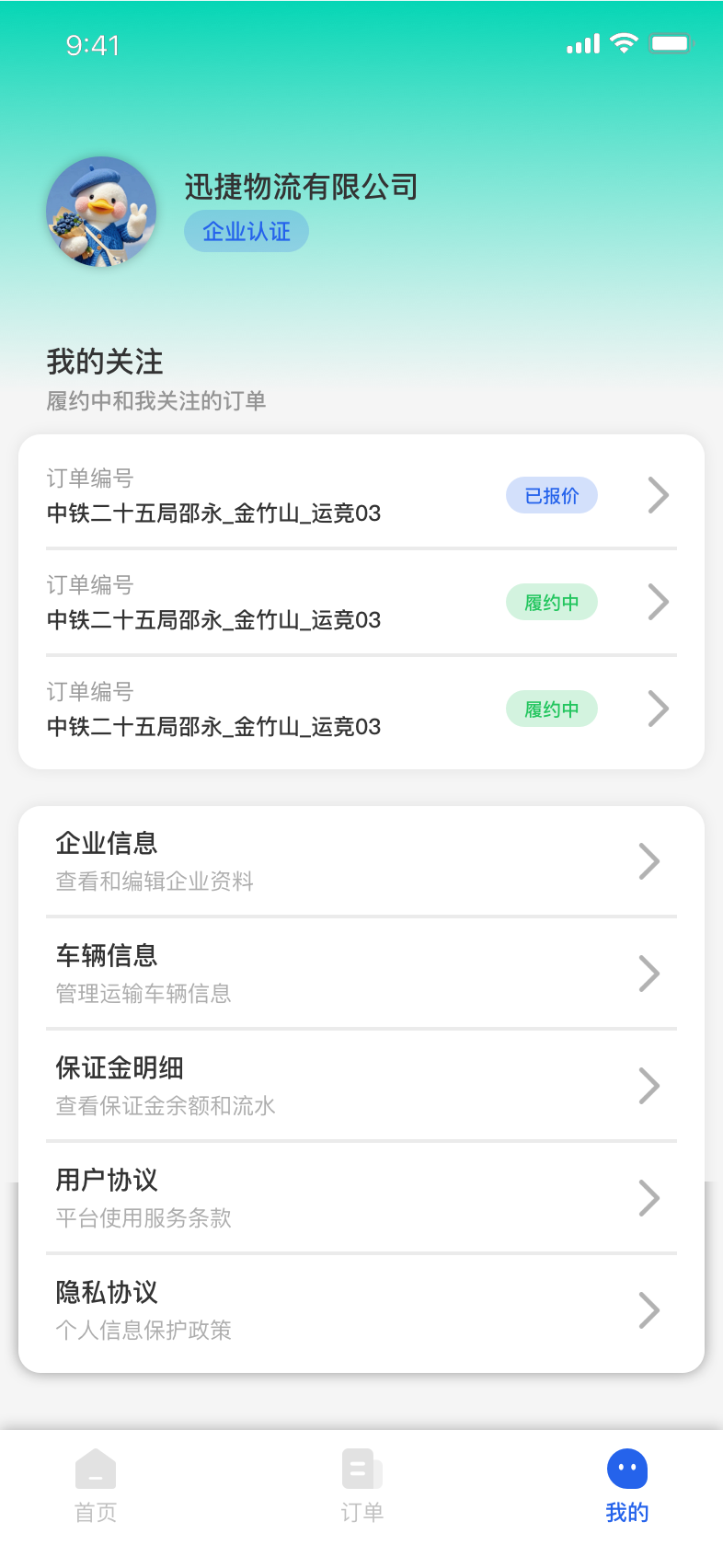Go to 车辆信息 vehicle management
Image resolution: width=723 pixels, height=1568 pixels.
tap(361, 974)
